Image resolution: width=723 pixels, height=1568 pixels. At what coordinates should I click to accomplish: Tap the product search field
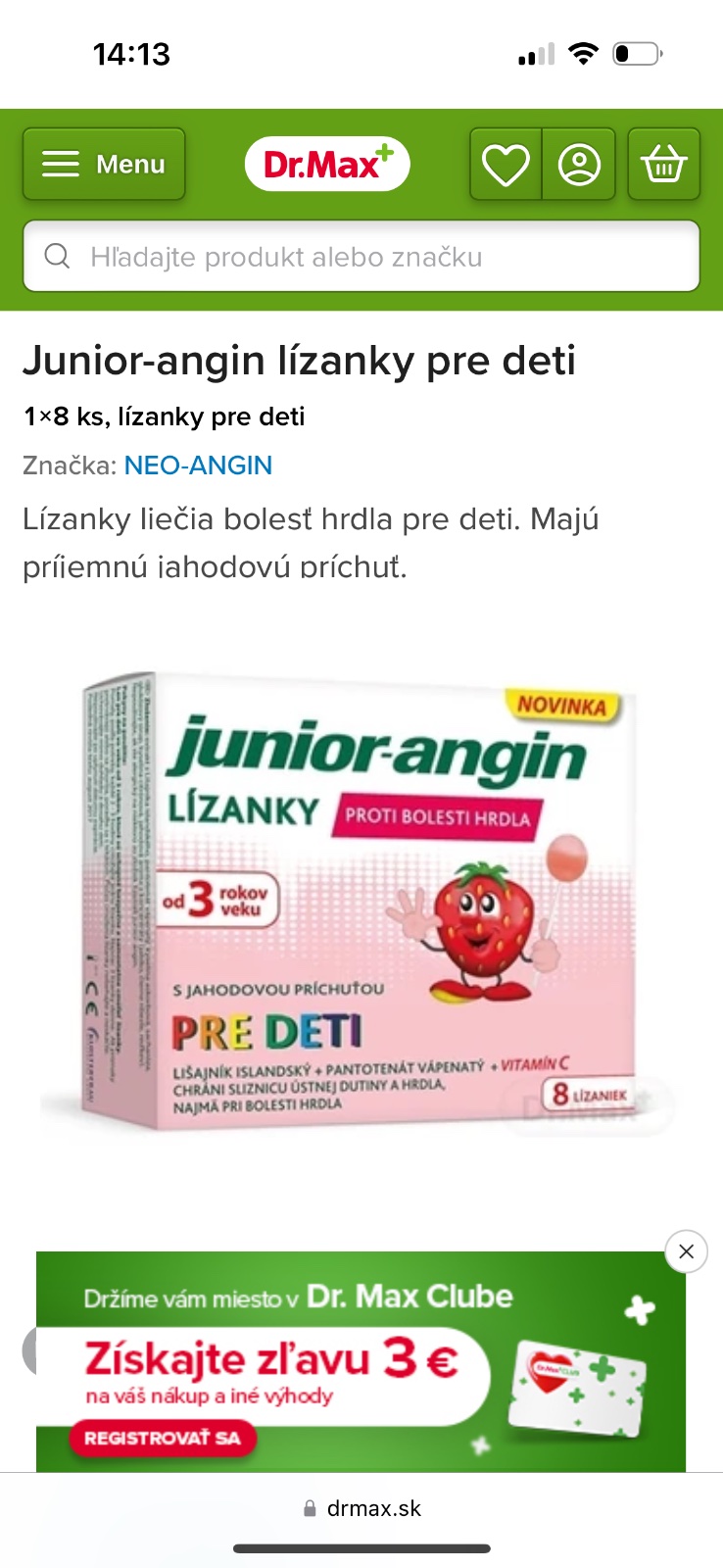pos(361,257)
